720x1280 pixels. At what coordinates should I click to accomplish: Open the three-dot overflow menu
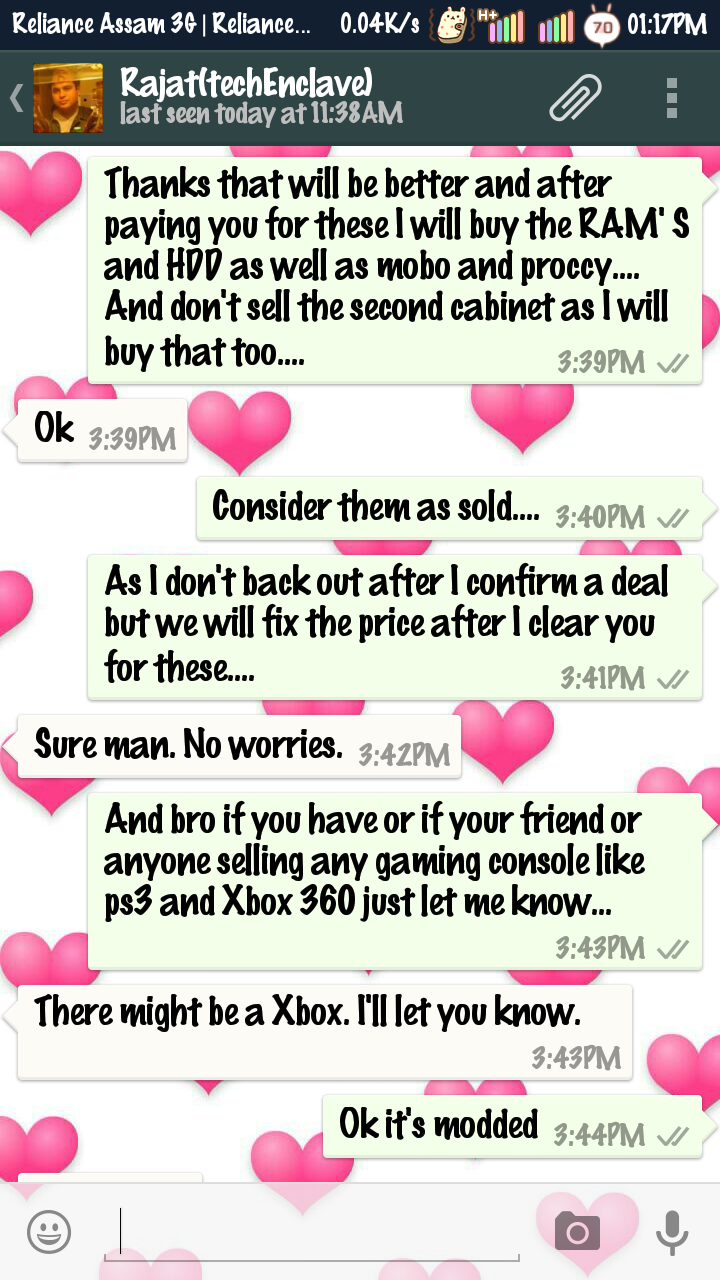pos(671,98)
